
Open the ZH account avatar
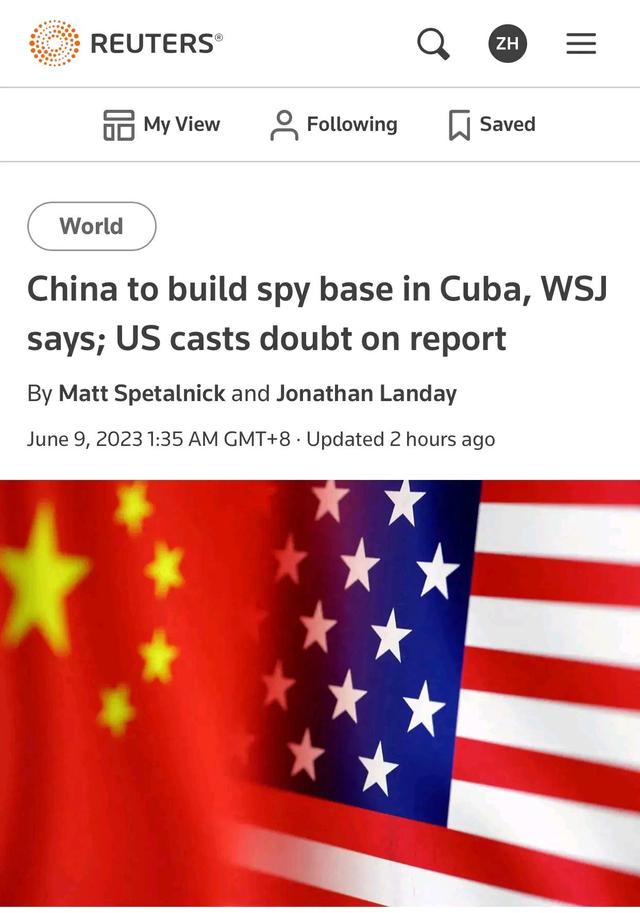point(508,43)
